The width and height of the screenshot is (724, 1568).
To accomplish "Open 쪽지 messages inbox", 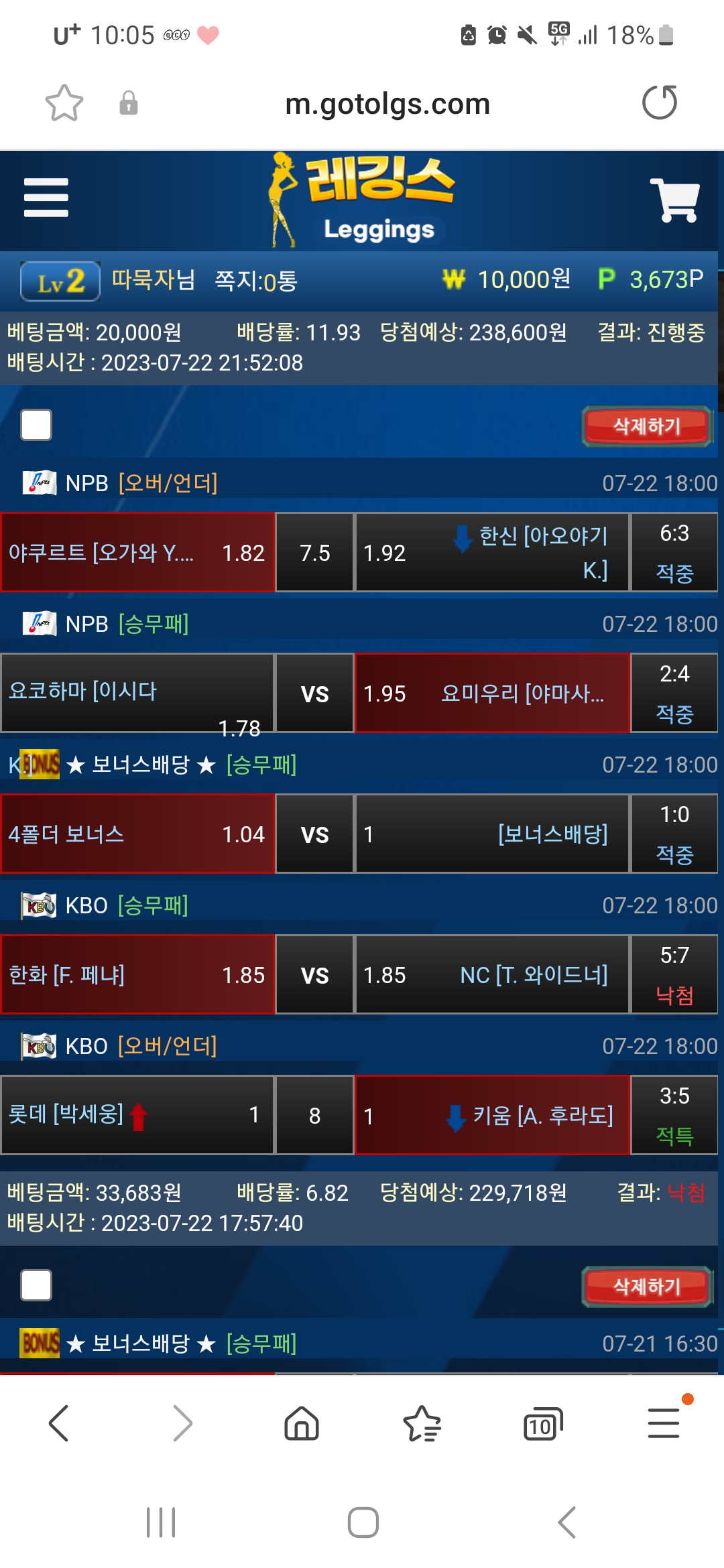I will [255, 280].
